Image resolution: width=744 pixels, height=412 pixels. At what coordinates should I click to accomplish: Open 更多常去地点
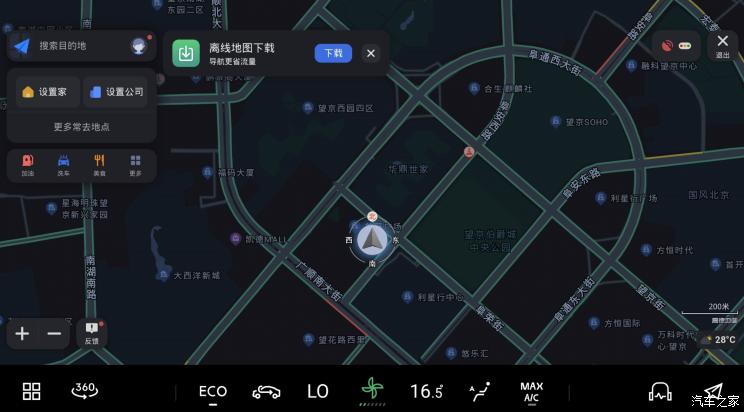[x=81, y=127]
